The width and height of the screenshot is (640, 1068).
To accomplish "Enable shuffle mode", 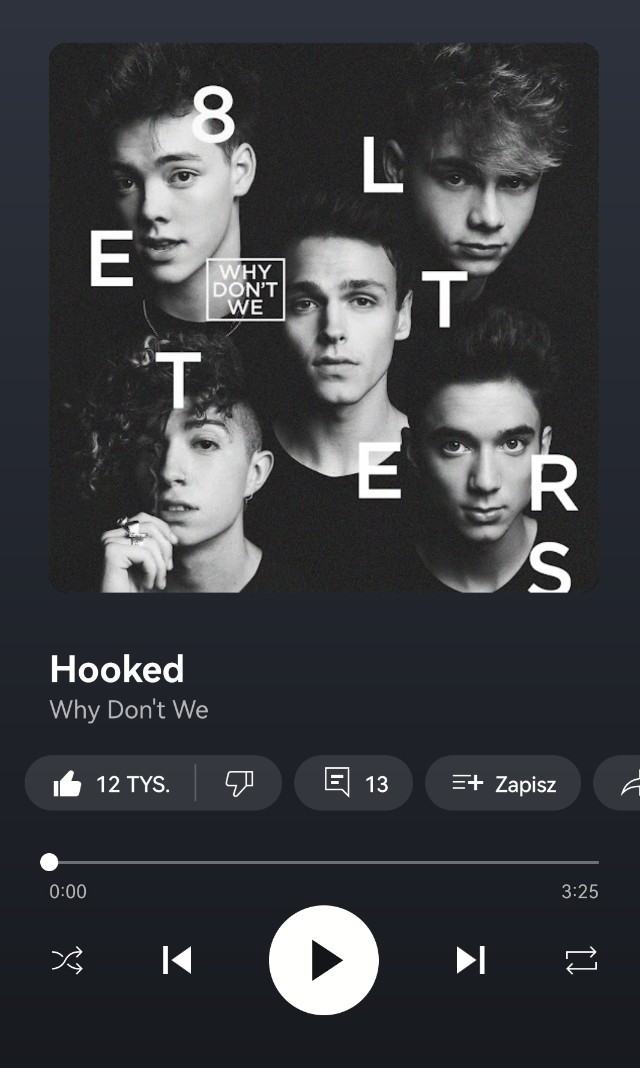I will (67, 960).
